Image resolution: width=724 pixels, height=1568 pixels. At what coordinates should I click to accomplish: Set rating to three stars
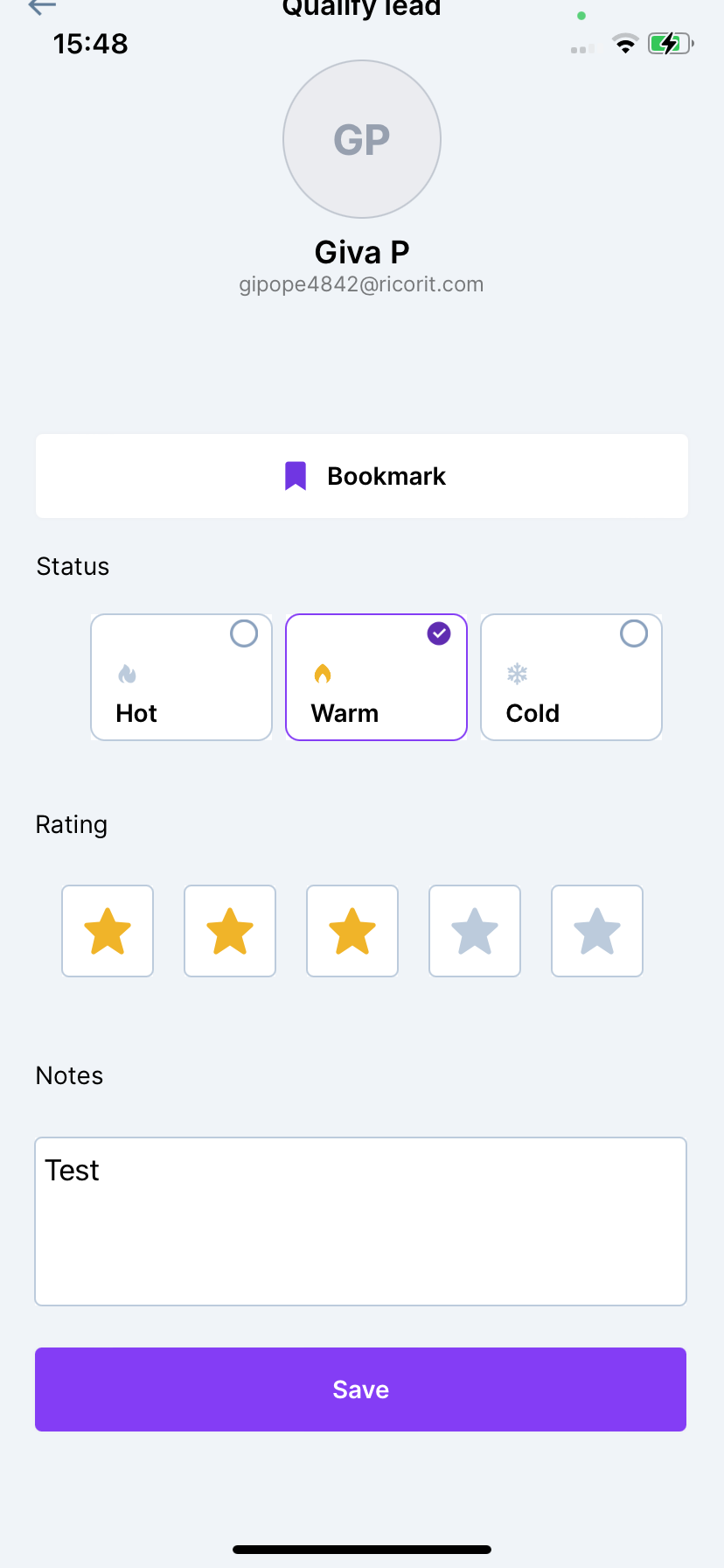(x=352, y=931)
